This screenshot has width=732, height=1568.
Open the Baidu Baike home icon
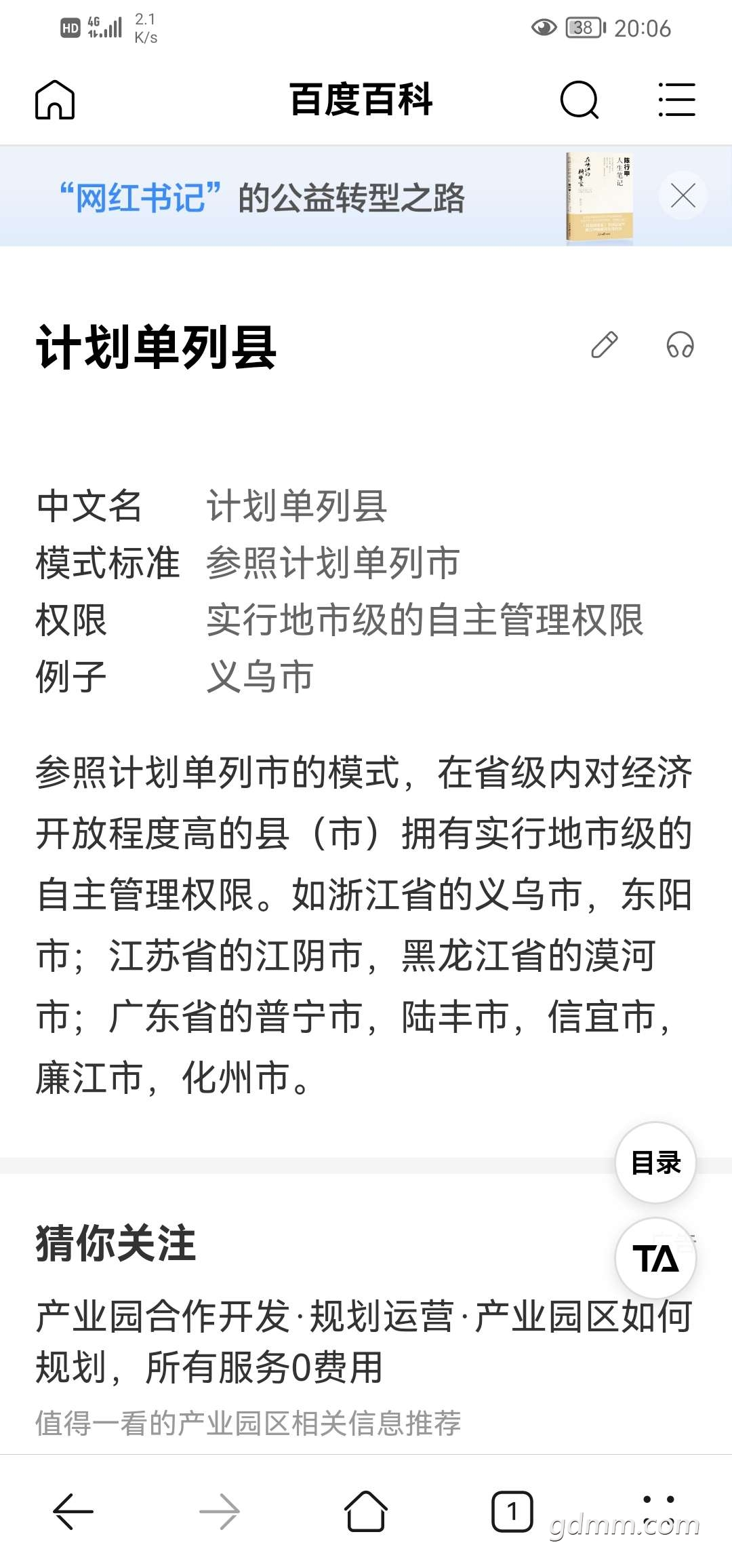(x=55, y=100)
